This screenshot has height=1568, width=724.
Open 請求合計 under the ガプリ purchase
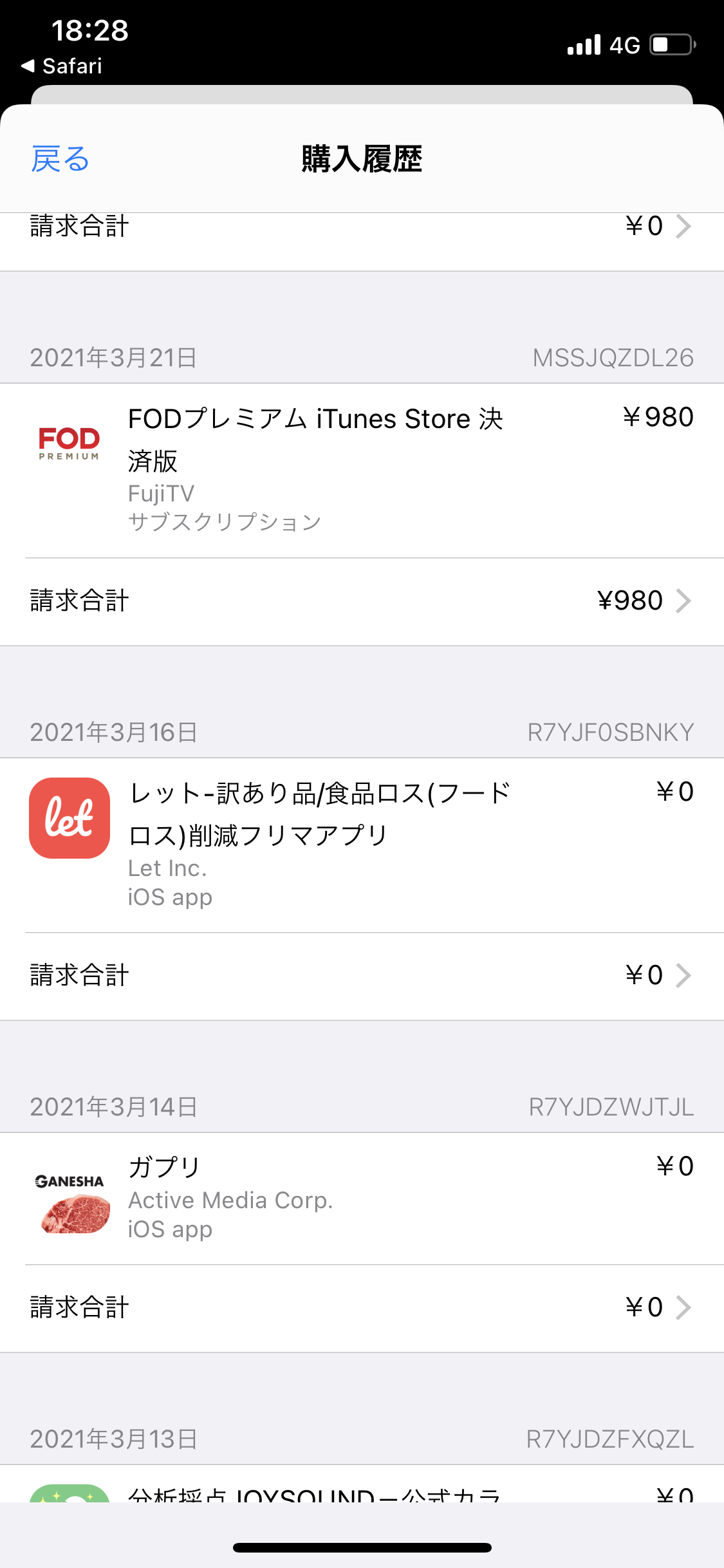pos(362,1308)
